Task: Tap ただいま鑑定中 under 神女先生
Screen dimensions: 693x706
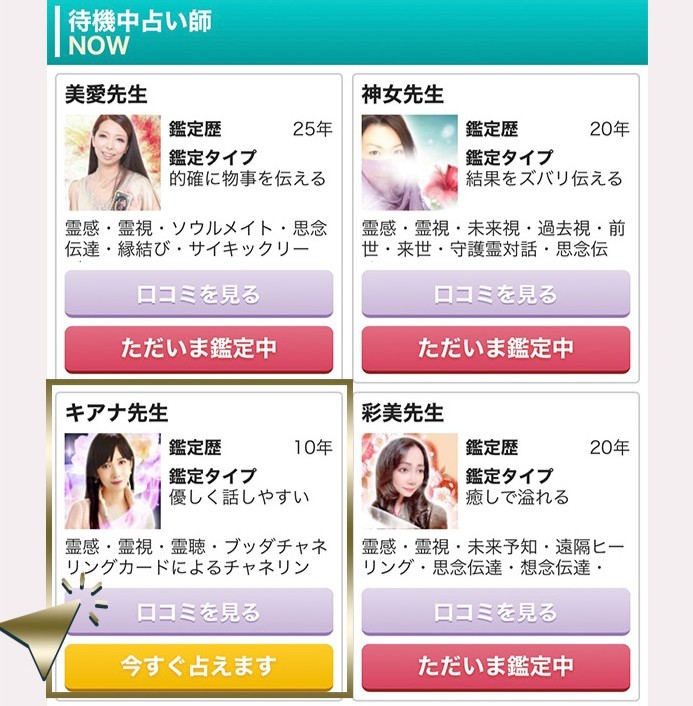Action: pos(495,348)
